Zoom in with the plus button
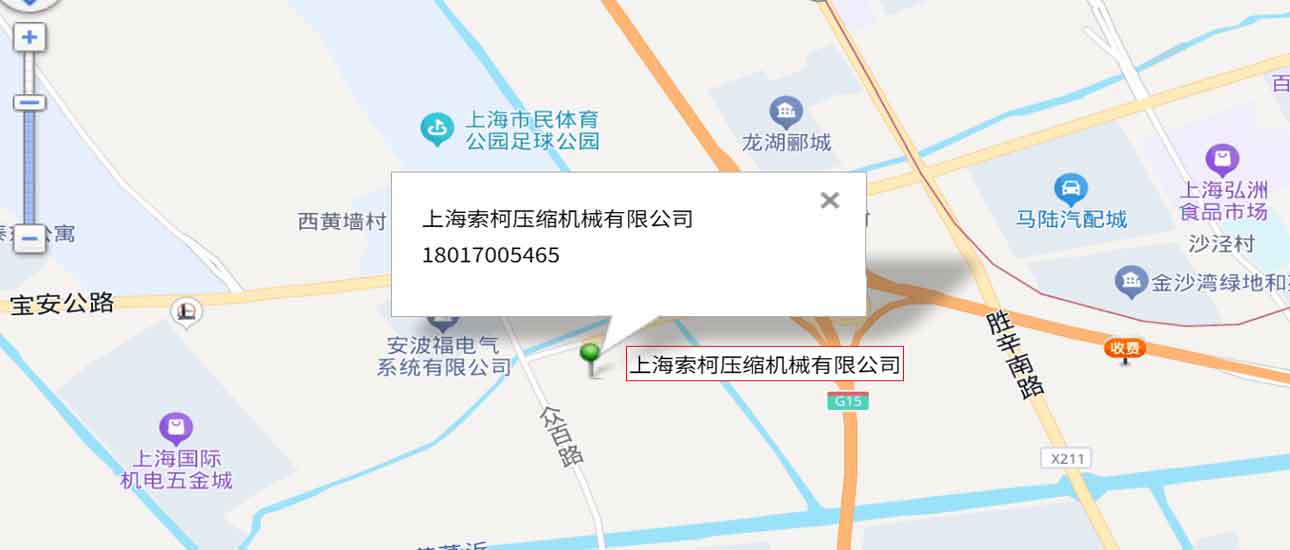 [x=29, y=38]
